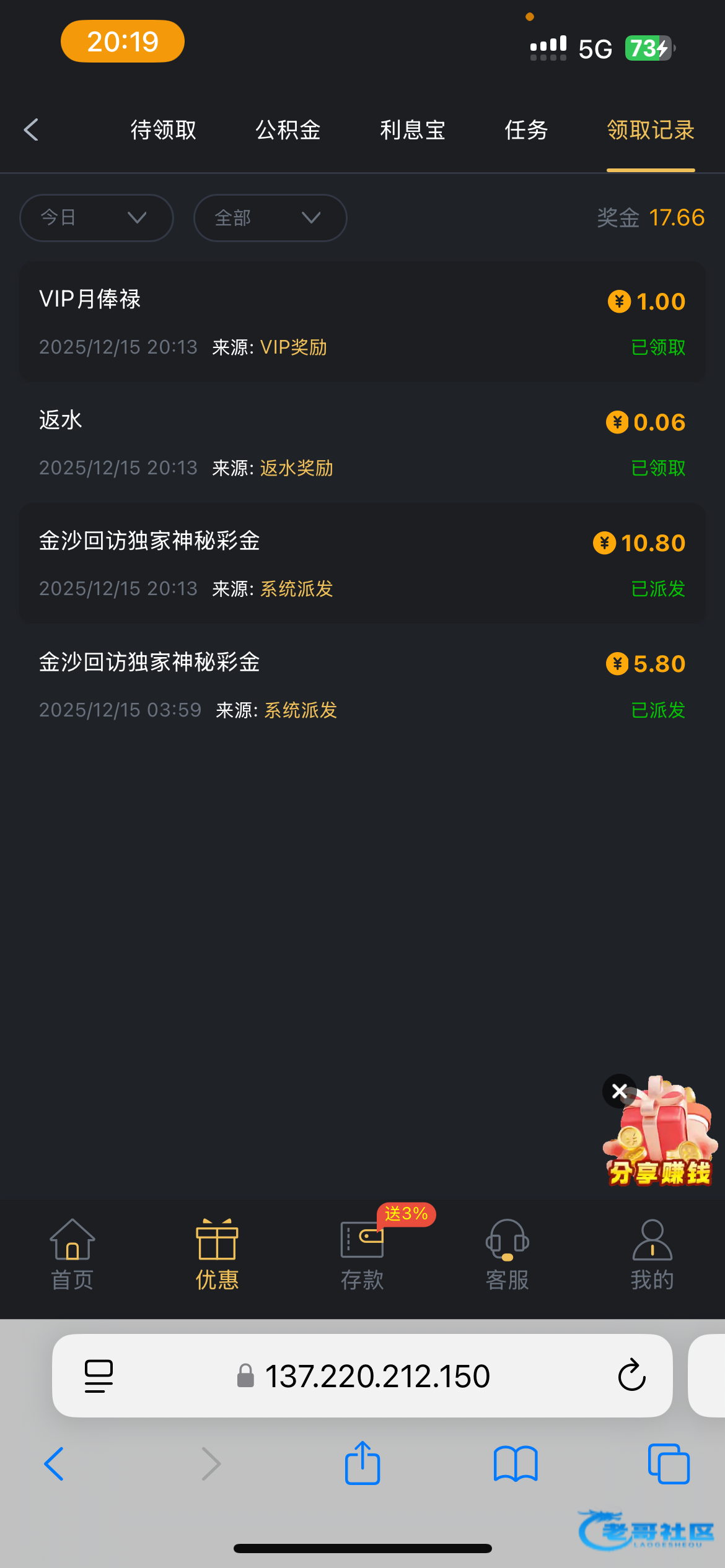Image resolution: width=725 pixels, height=1568 pixels.
Task: Go back using the top-left arrow
Action: point(31,130)
